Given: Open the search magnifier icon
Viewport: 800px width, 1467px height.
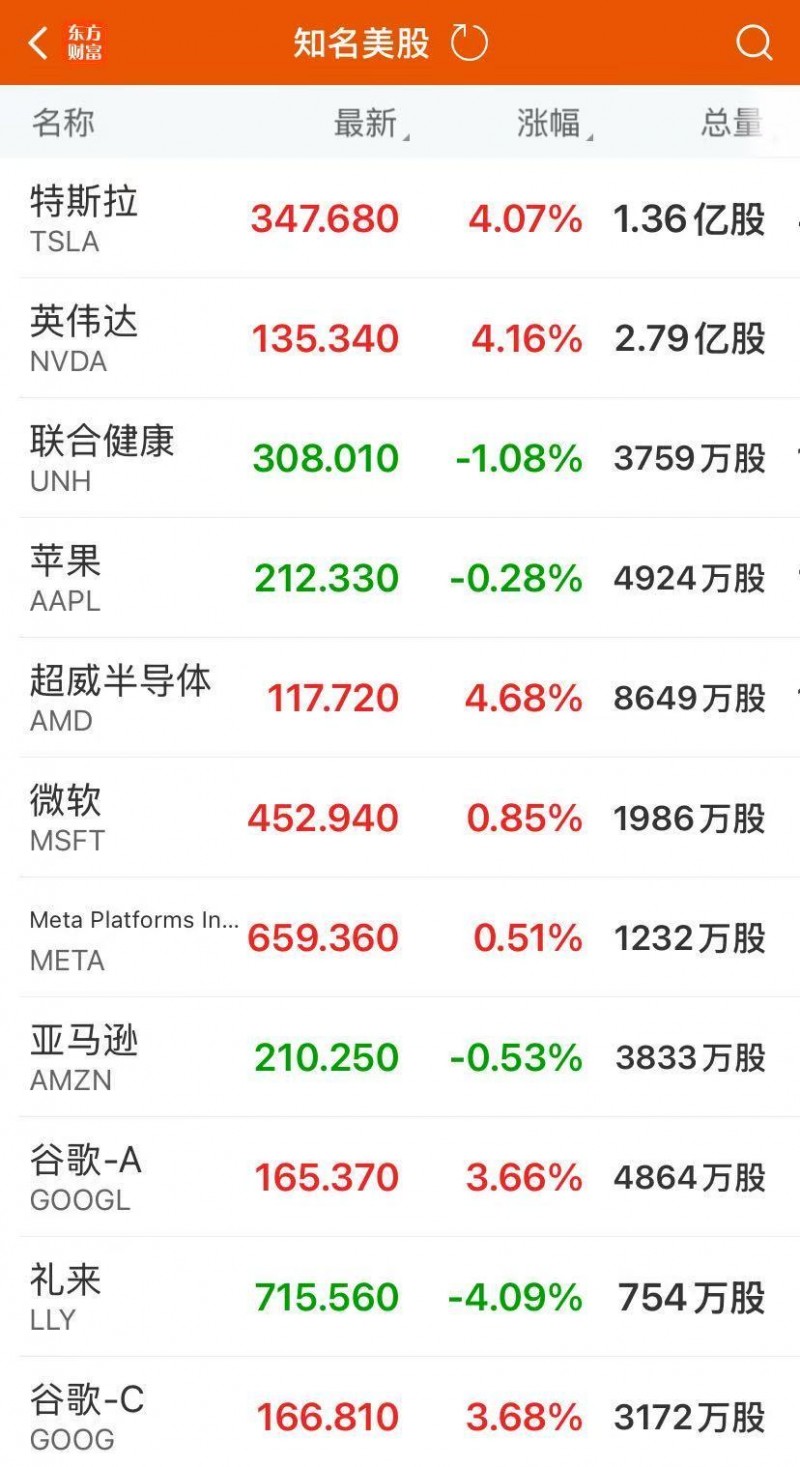Looking at the screenshot, I should 753,43.
